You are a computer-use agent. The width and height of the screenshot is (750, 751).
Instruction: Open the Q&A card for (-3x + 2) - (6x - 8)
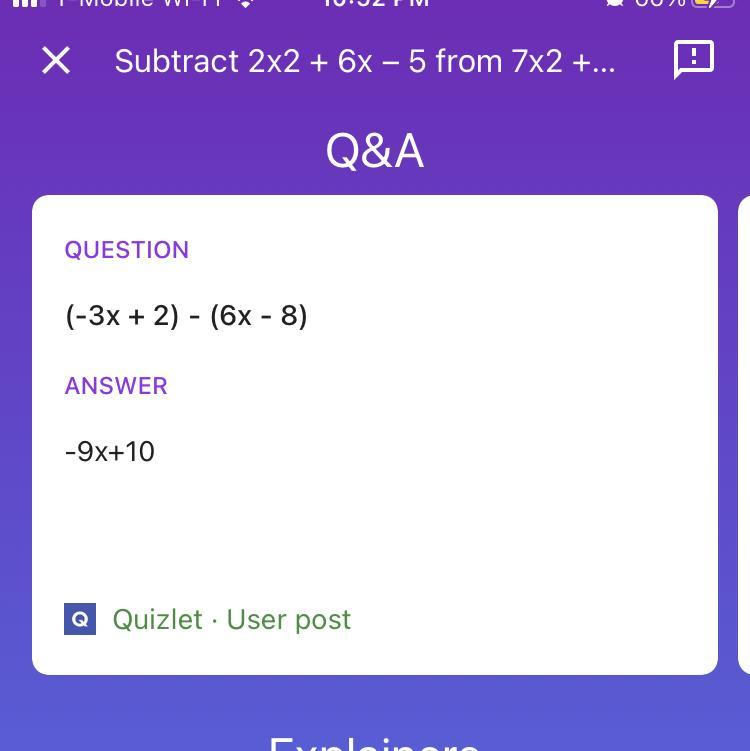coord(375,400)
